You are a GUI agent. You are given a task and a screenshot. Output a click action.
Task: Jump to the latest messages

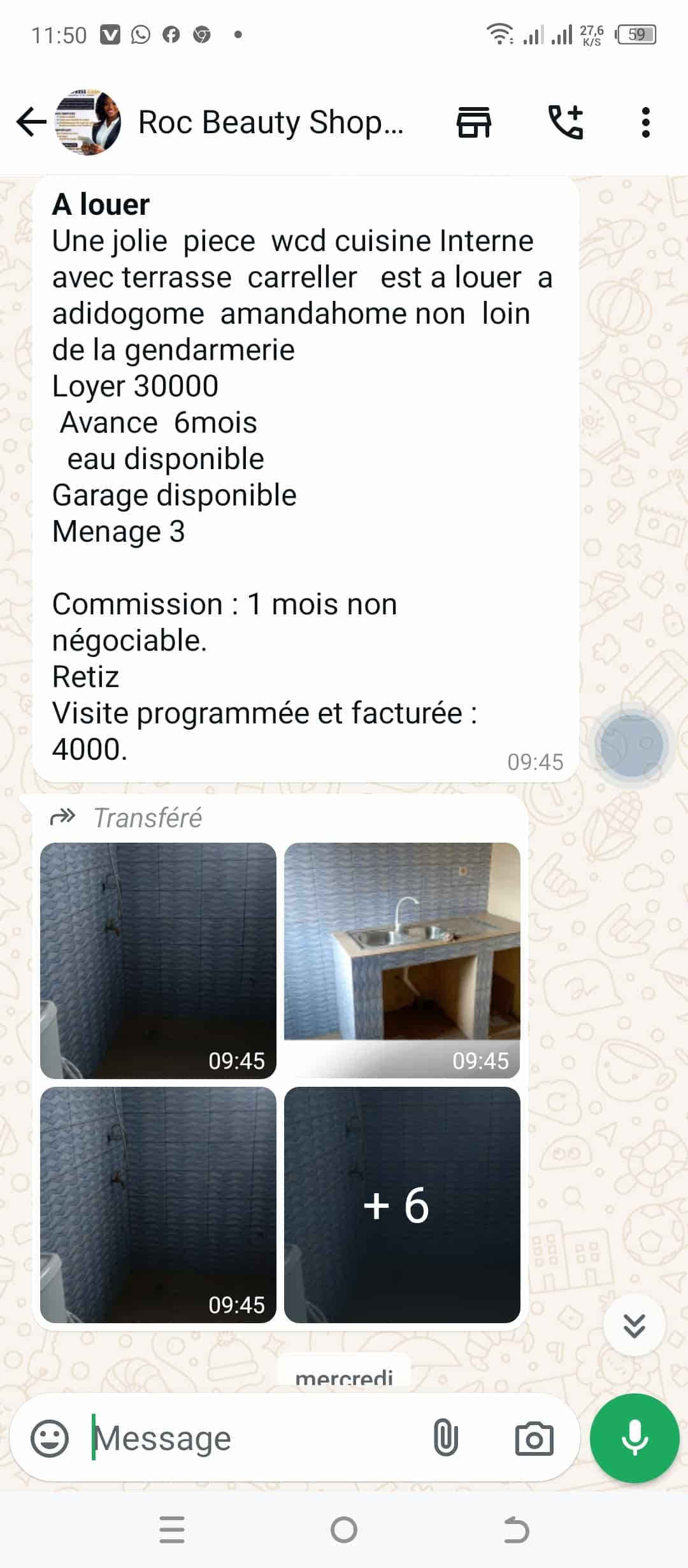(634, 1325)
